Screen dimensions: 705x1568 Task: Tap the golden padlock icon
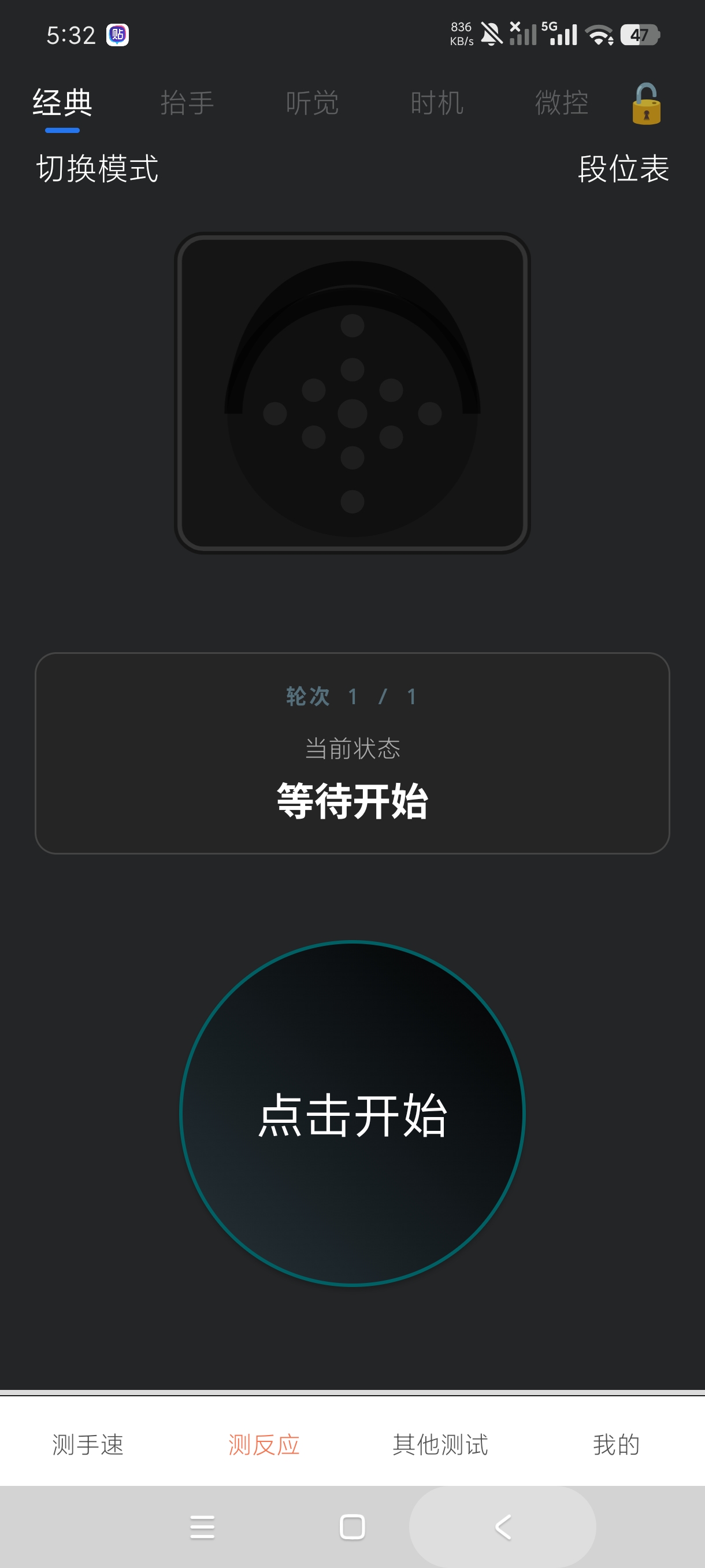646,104
